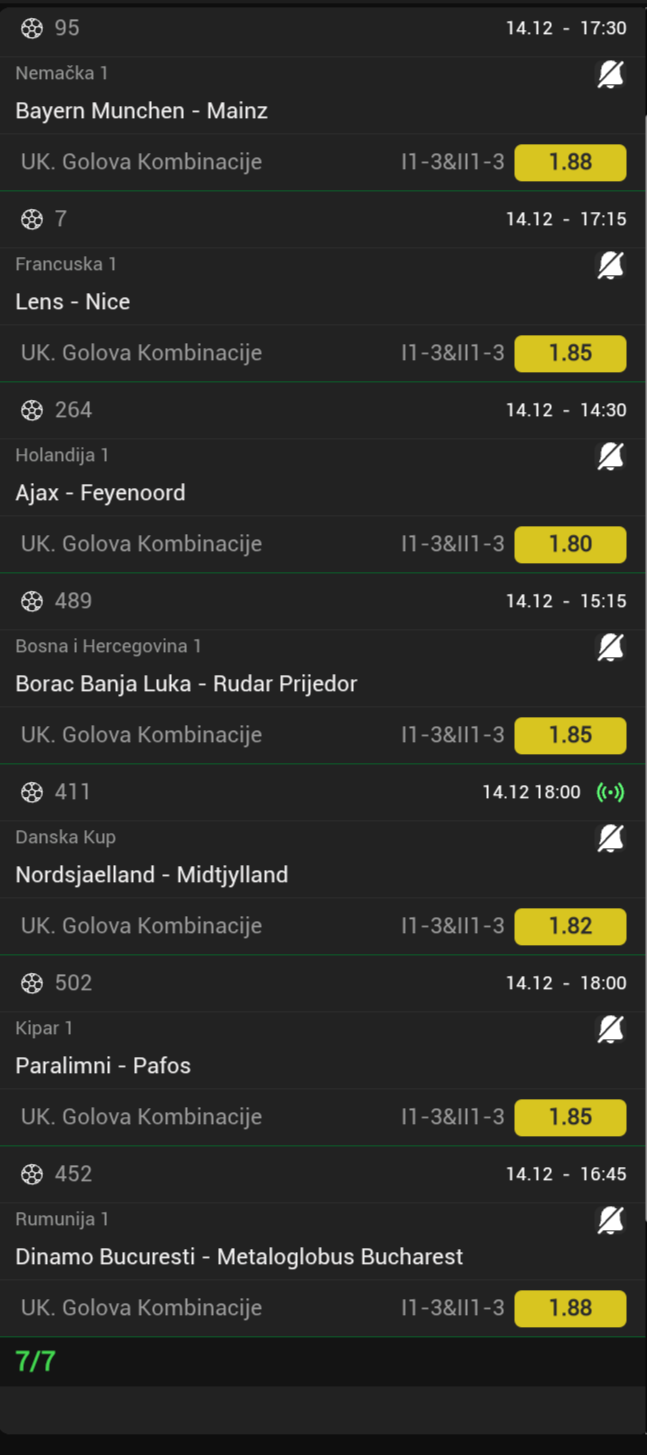Tap the 1.88 odds for Bayern Munchen - Mainz

click(570, 162)
